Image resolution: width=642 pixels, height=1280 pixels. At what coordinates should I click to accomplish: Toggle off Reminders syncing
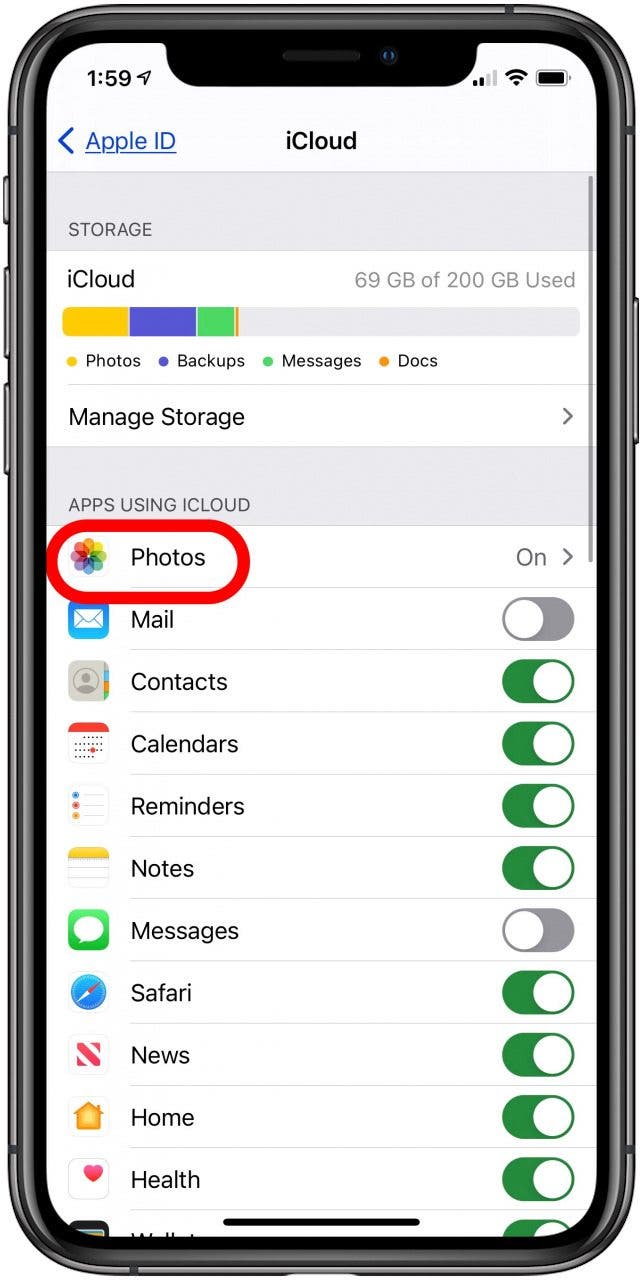click(x=538, y=806)
